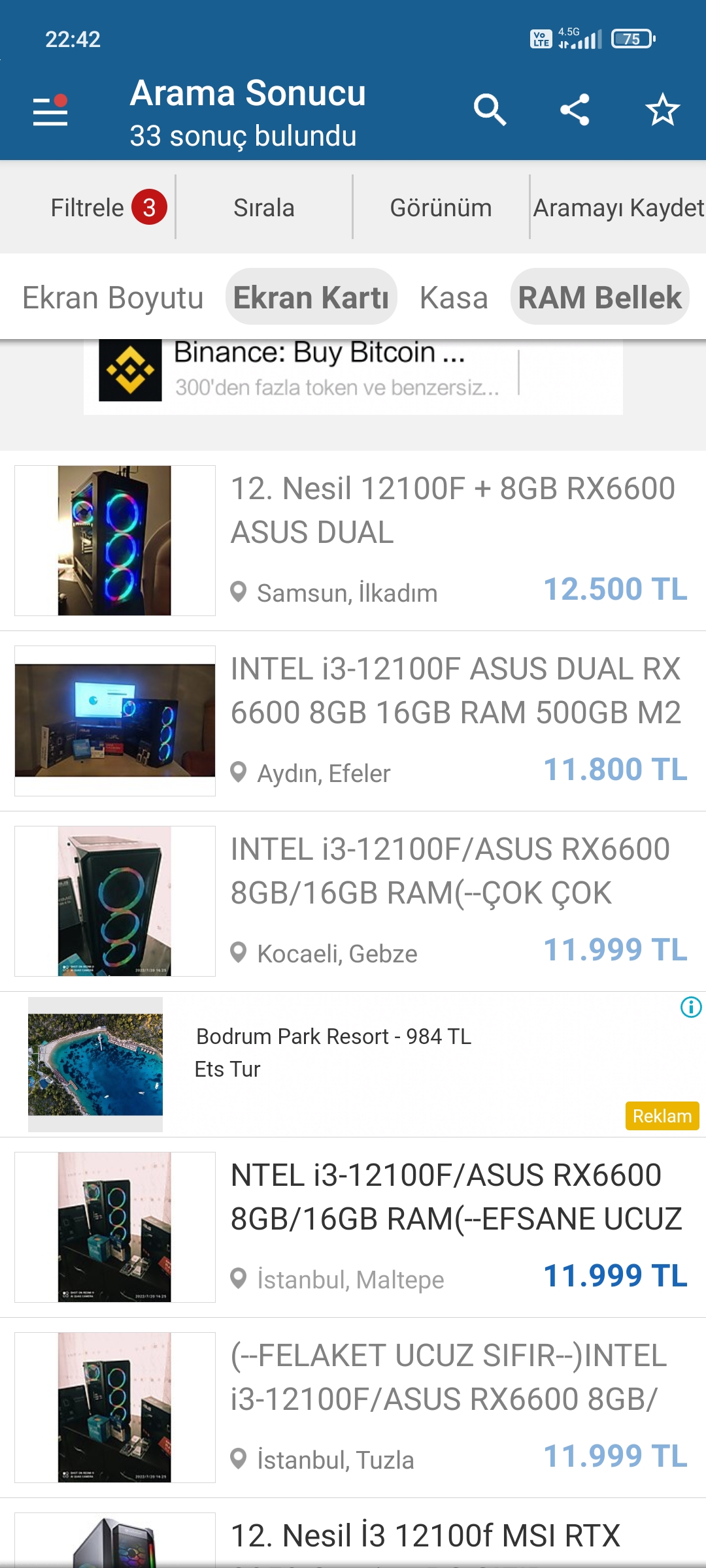This screenshot has width=706, height=1568.
Task: Select the Ekran Boyutu filter chip
Action: 113,298
